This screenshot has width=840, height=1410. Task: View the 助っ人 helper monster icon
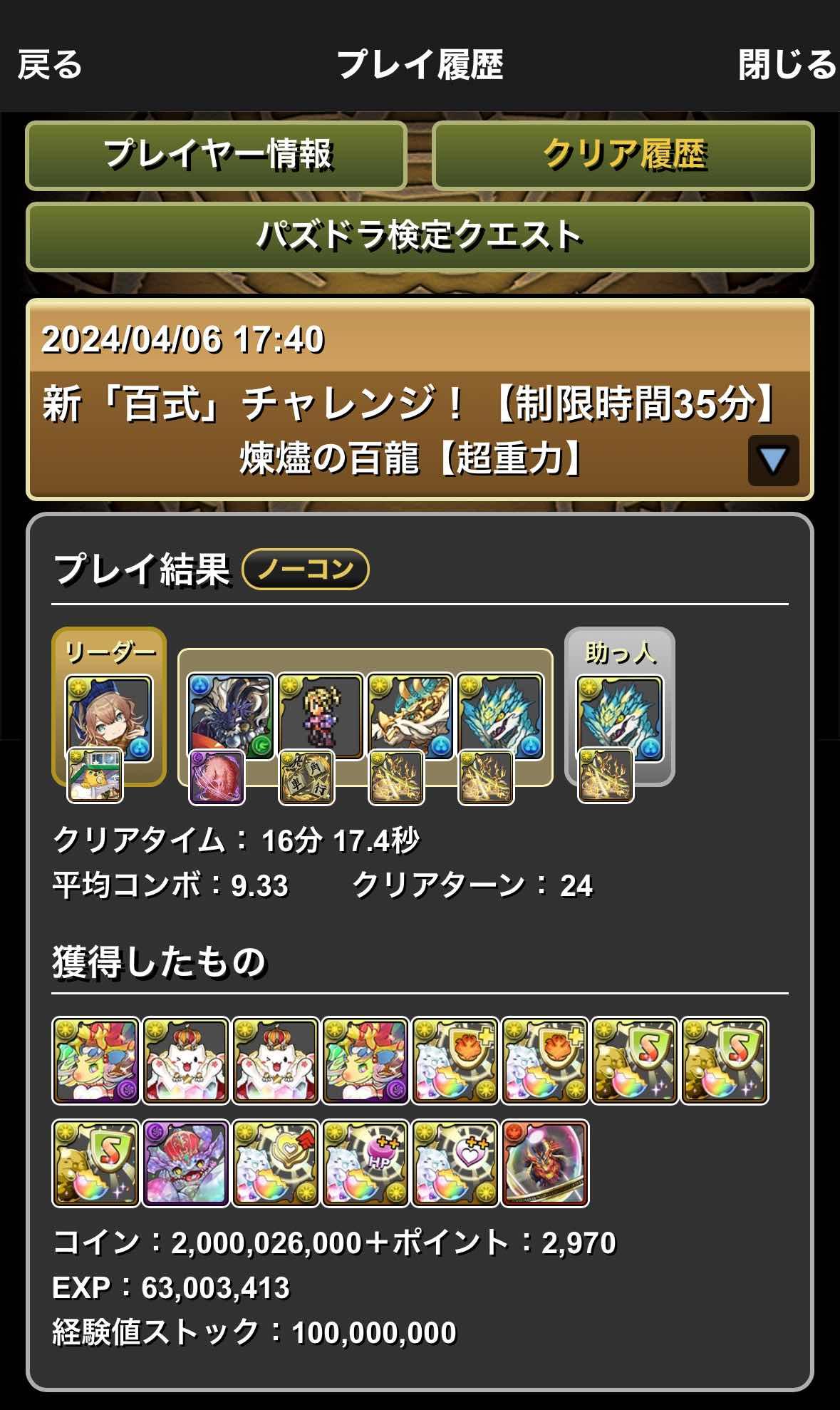coord(619,717)
